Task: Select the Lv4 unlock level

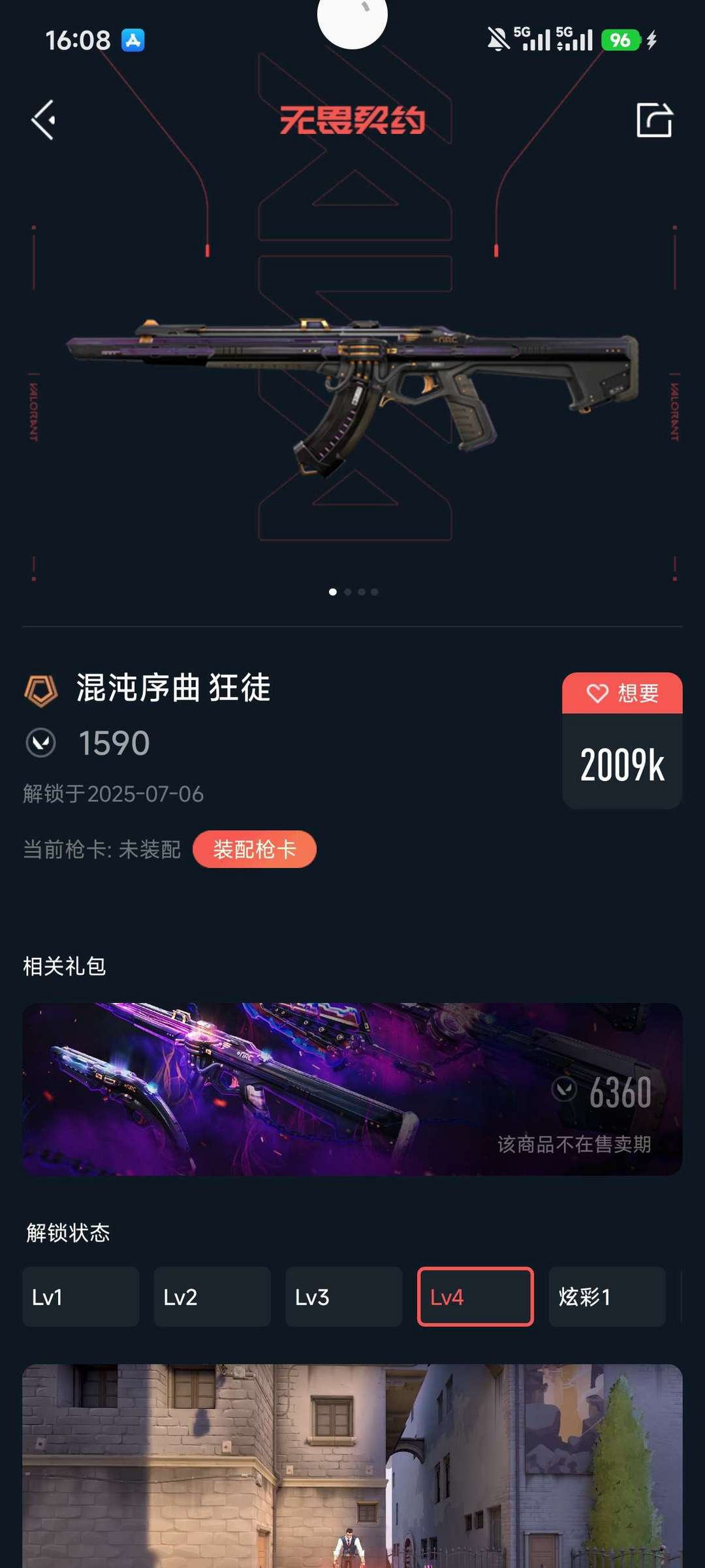Action: tap(475, 1297)
